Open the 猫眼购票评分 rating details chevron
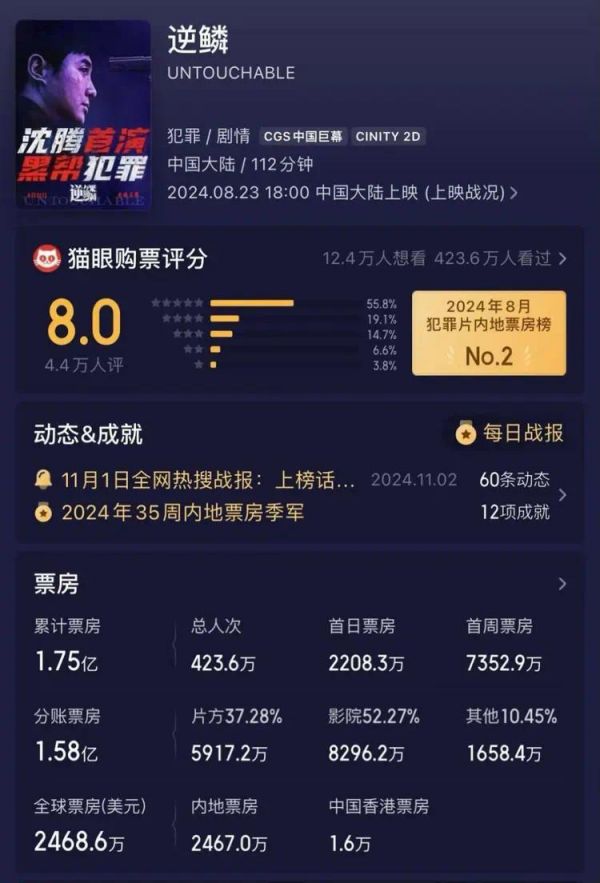The image size is (600, 883). pyautogui.click(x=563, y=259)
